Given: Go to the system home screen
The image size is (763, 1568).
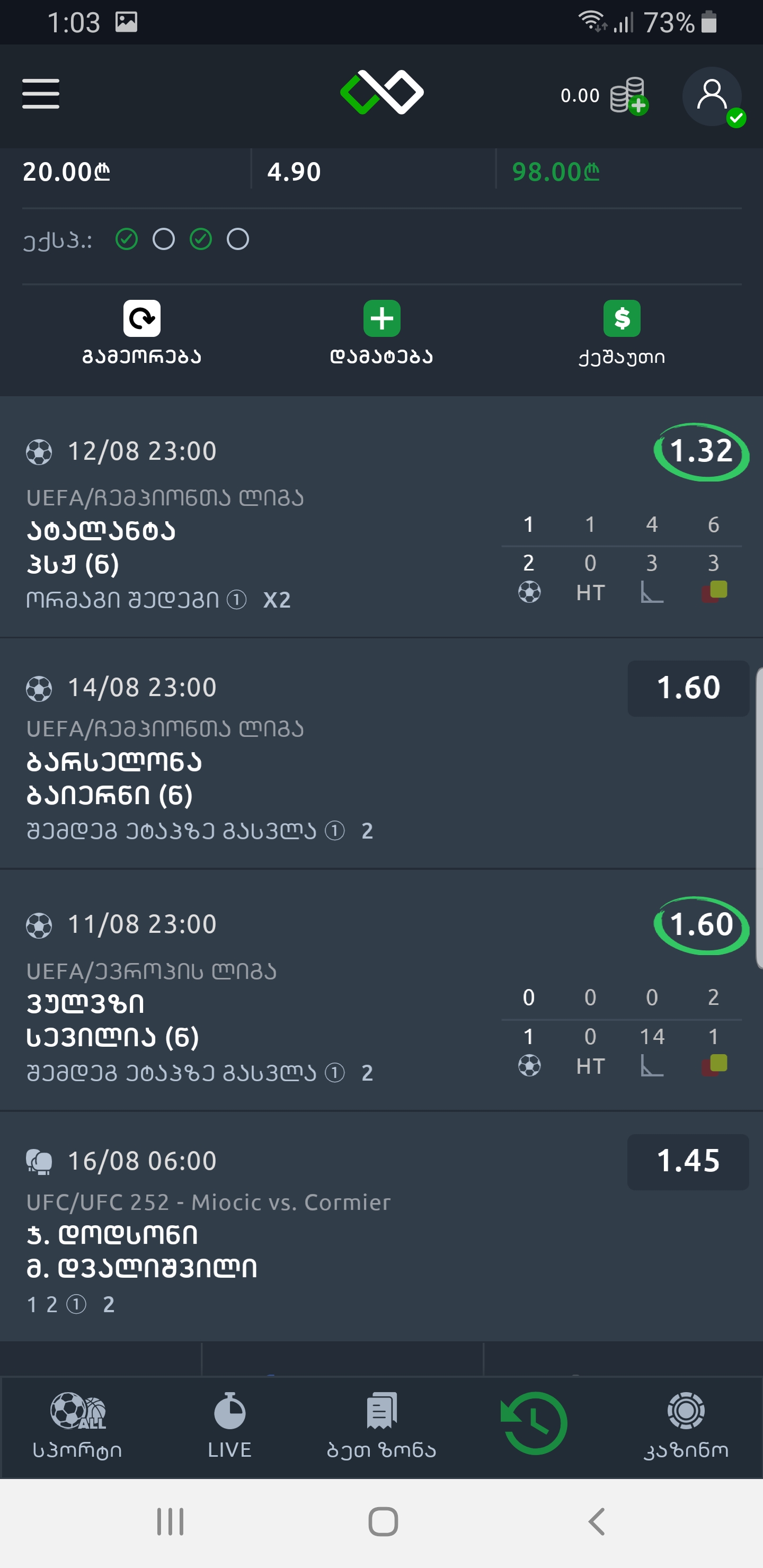Looking at the screenshot, I should tap(383, 1522).
